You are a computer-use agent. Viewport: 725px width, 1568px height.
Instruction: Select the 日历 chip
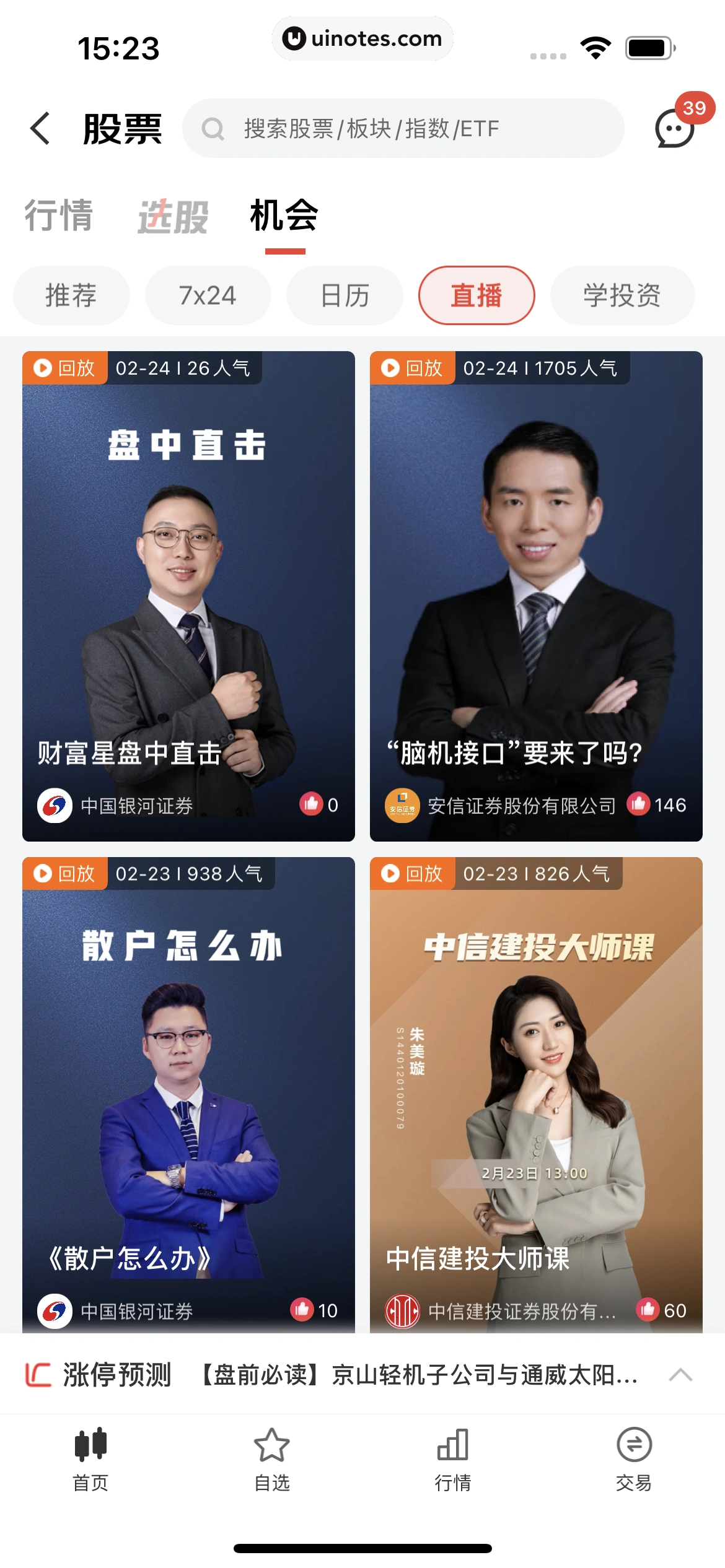coord(345,295)
